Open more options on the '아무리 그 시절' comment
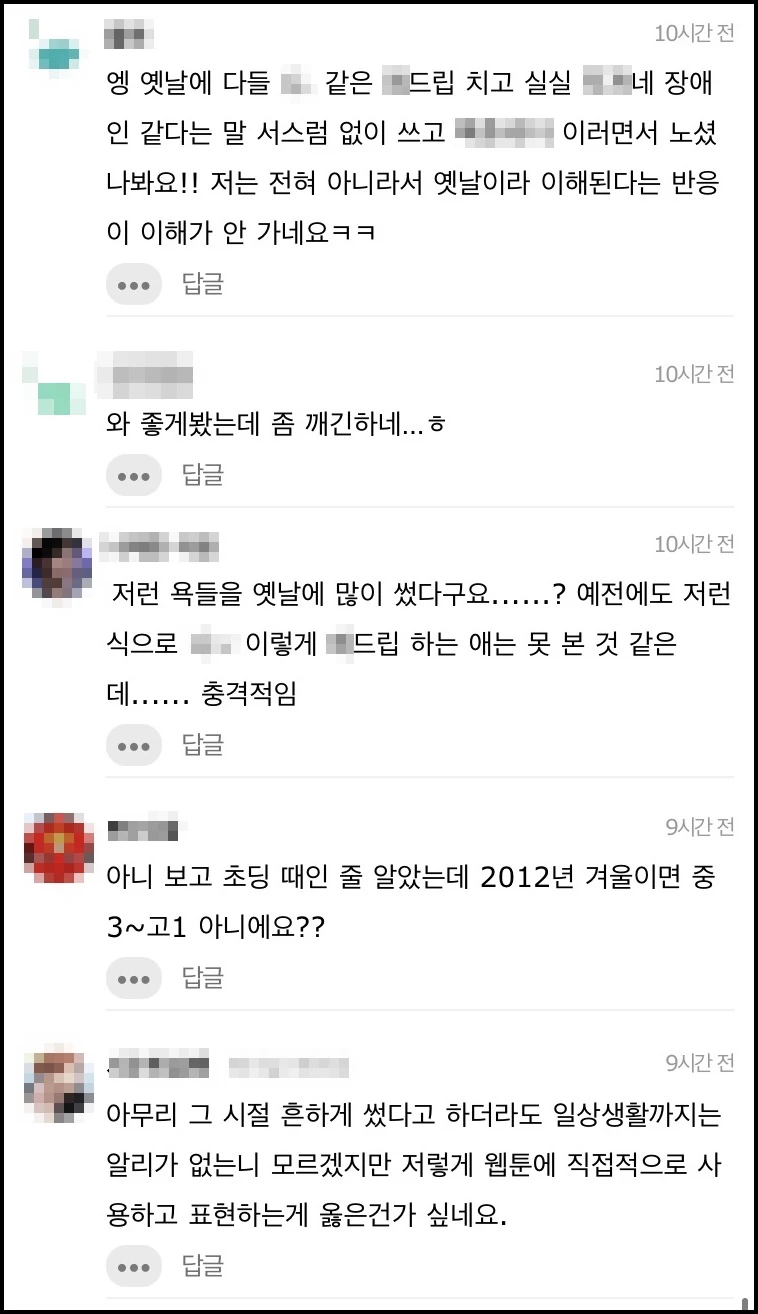 [133, 1266]
